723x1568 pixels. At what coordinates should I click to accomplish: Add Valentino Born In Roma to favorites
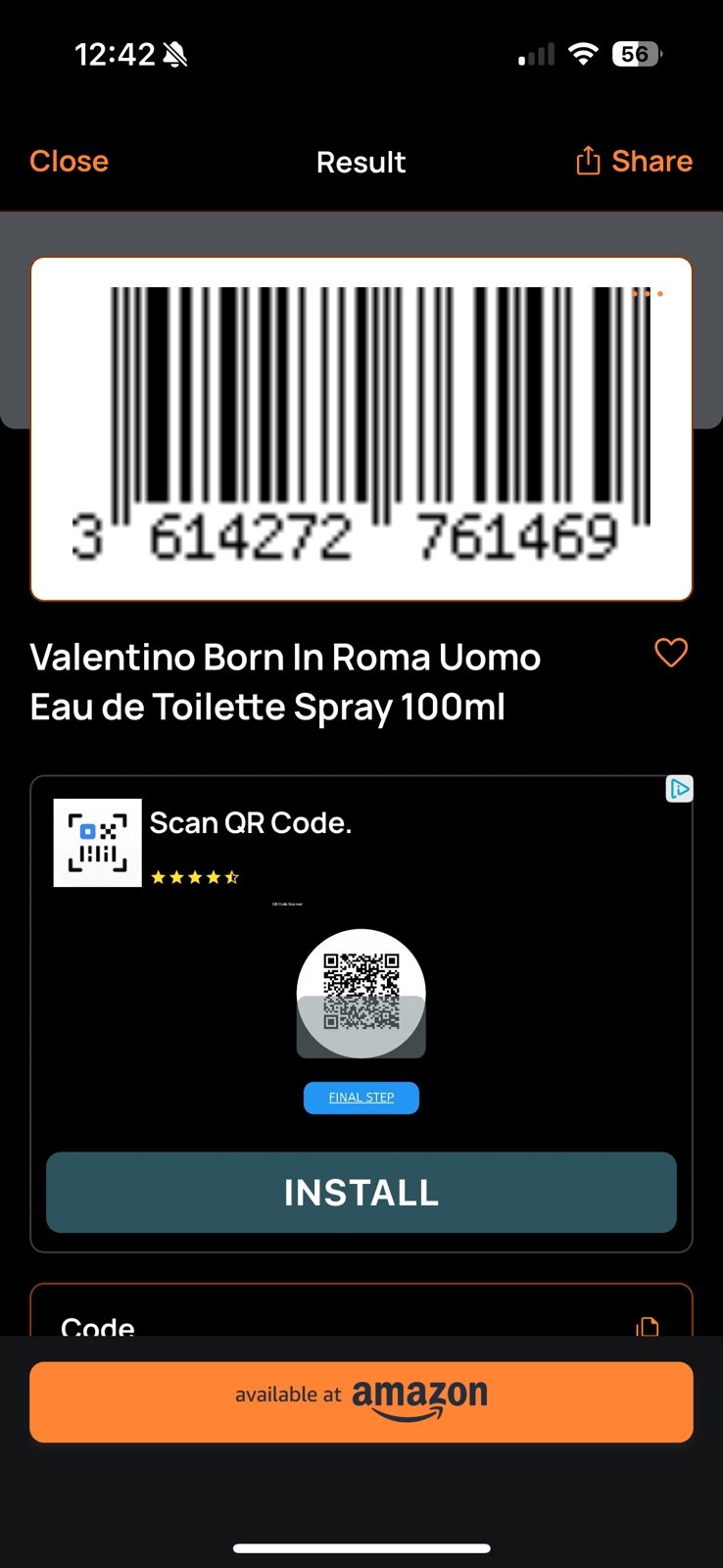click(x=671, y=653)
